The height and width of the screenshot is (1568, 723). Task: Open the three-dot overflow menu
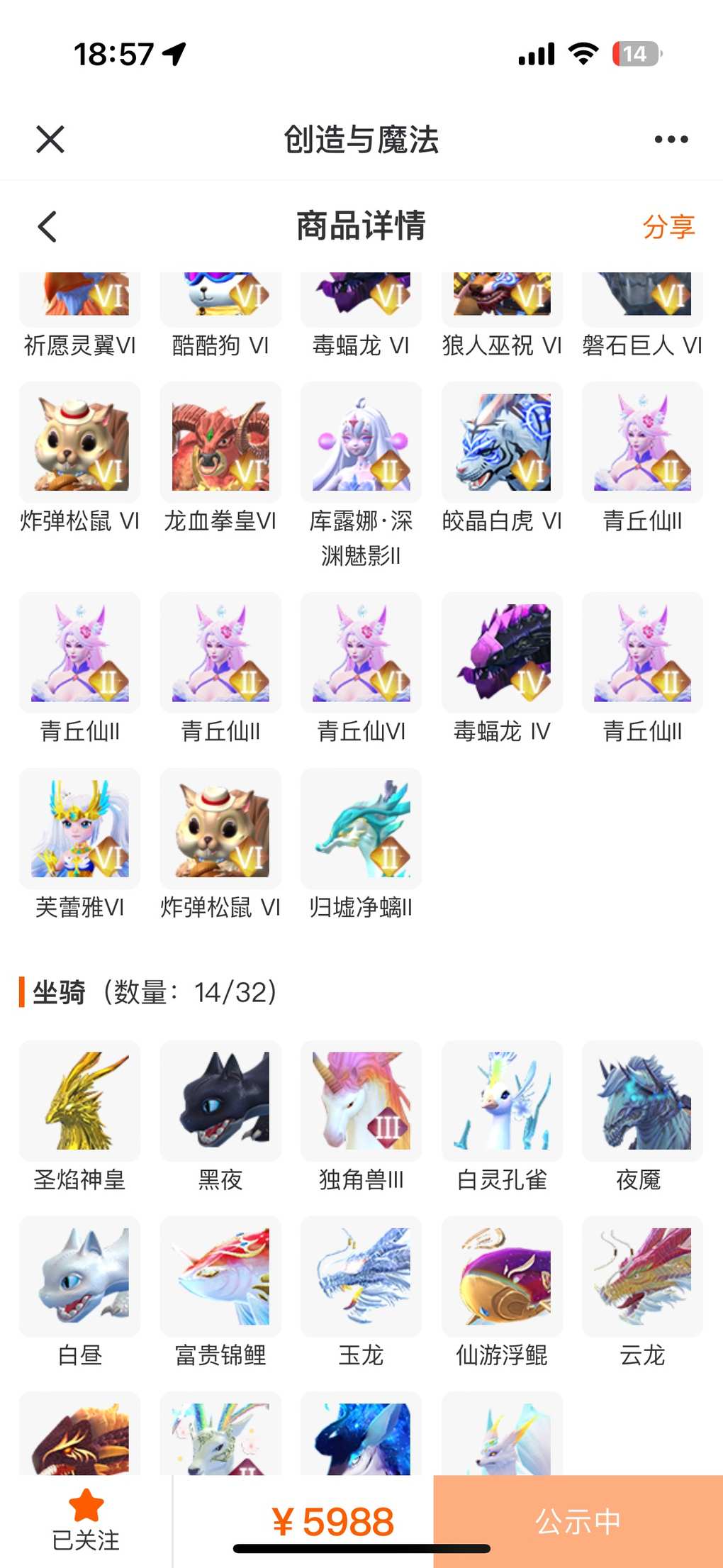pyautogui.click(x=671, y=139)
